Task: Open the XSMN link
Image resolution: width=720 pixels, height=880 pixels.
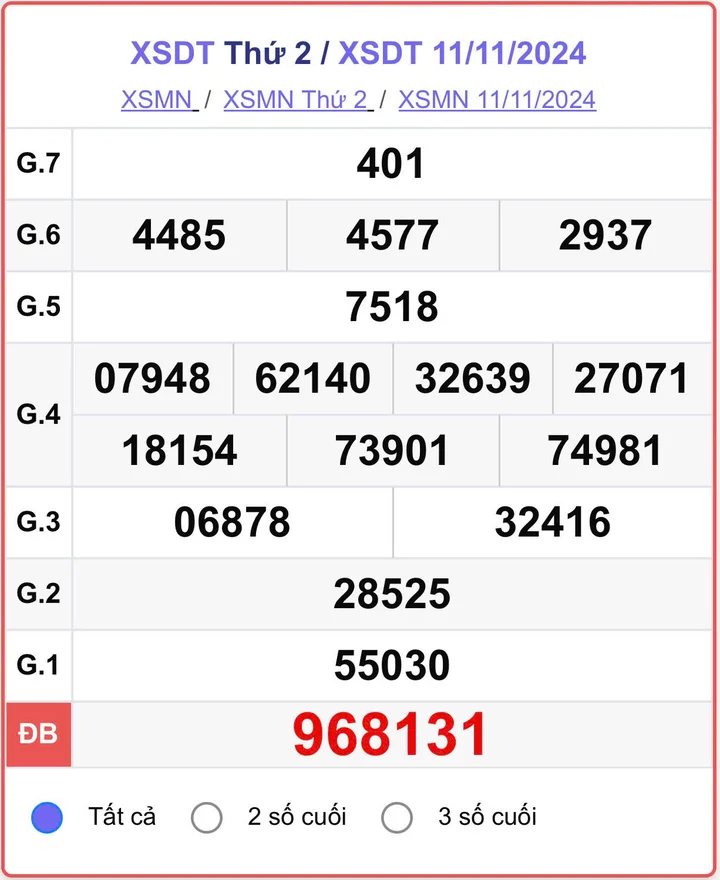Action: tap(157, 100)
